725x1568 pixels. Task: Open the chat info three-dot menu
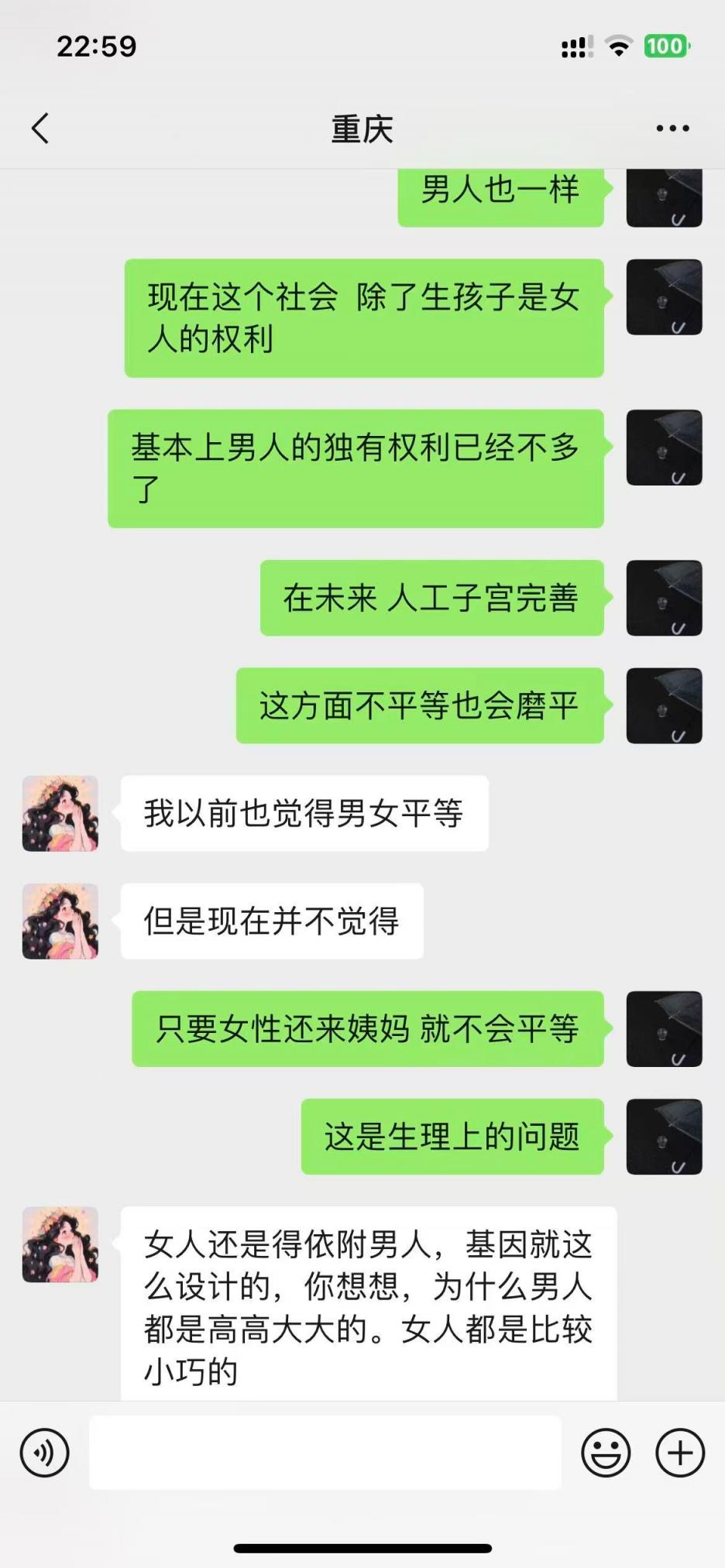[672, 129]
